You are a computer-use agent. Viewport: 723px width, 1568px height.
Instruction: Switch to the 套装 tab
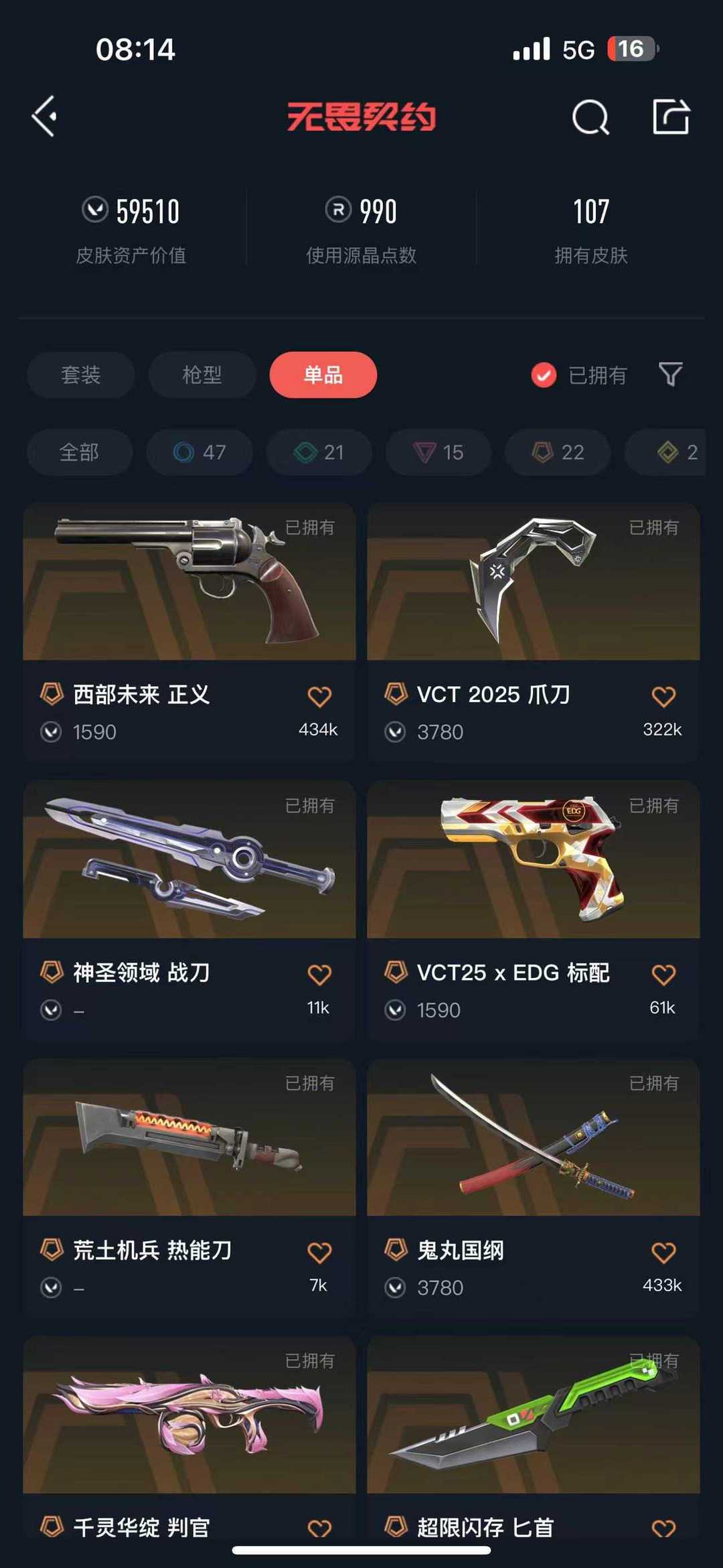(81, 374)
